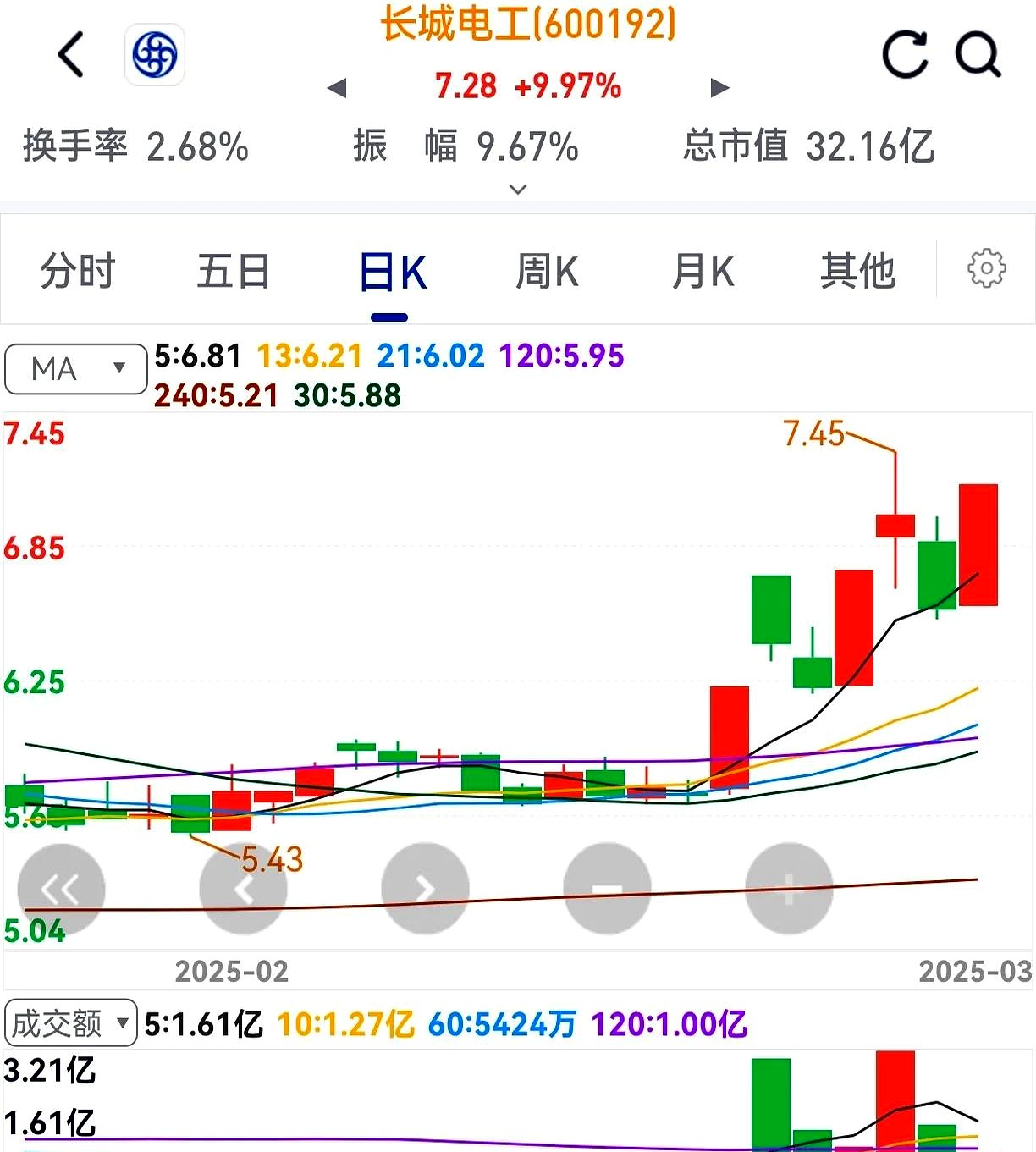Open chart settings via the gear icon
The height and width of the screenshot is (1152, 1036).
coord(986,268)
